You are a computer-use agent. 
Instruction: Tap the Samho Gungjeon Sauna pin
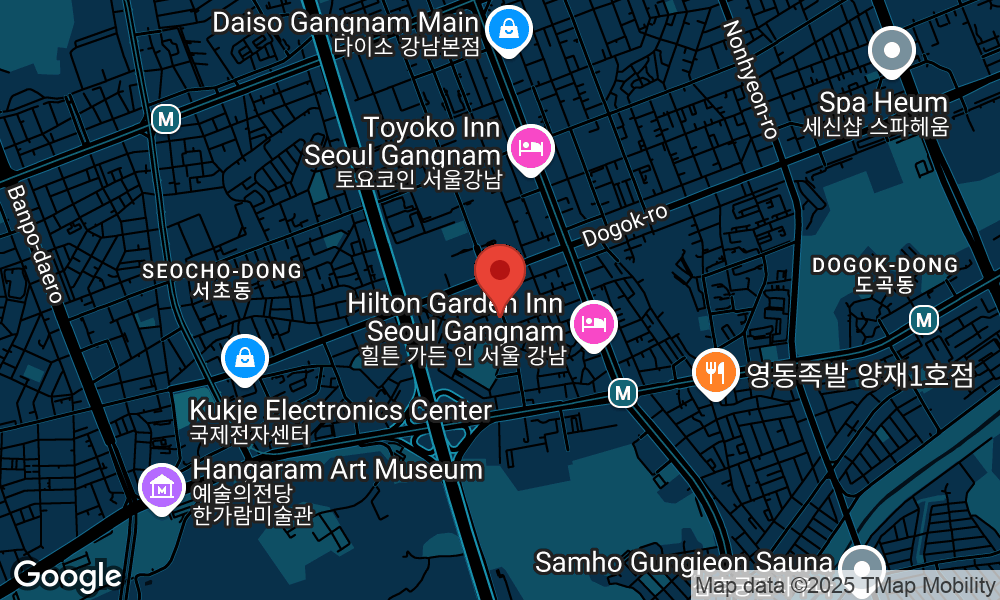click(x=861, y=565)
